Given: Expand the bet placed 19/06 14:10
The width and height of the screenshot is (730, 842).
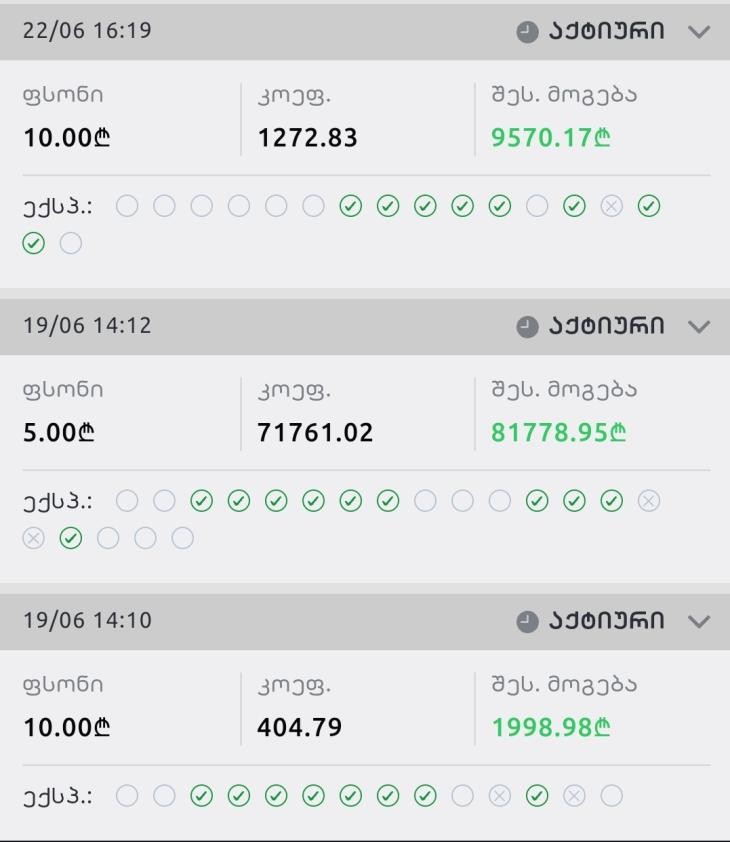Looking at the screenshot, I should pyautogui.click(x=699, y=621).
